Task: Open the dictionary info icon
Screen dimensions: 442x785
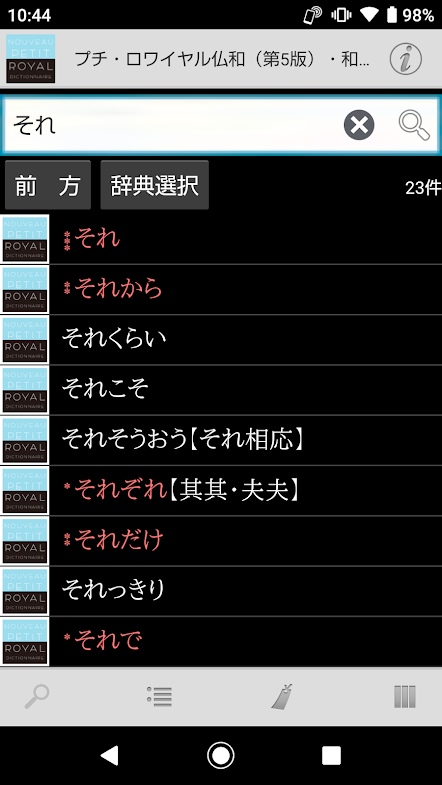Action: coord(405,59)
